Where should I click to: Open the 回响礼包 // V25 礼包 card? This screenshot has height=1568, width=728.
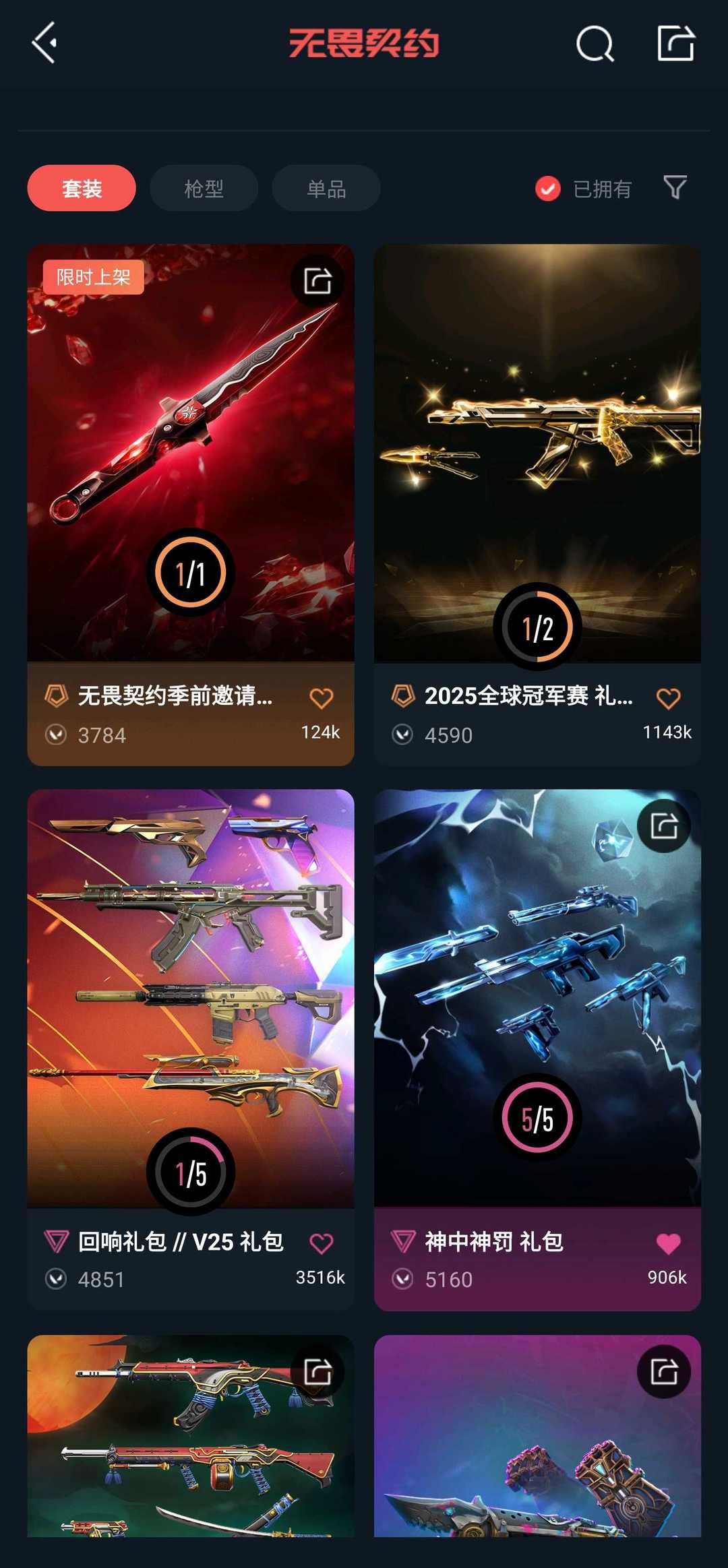(190, 997)
